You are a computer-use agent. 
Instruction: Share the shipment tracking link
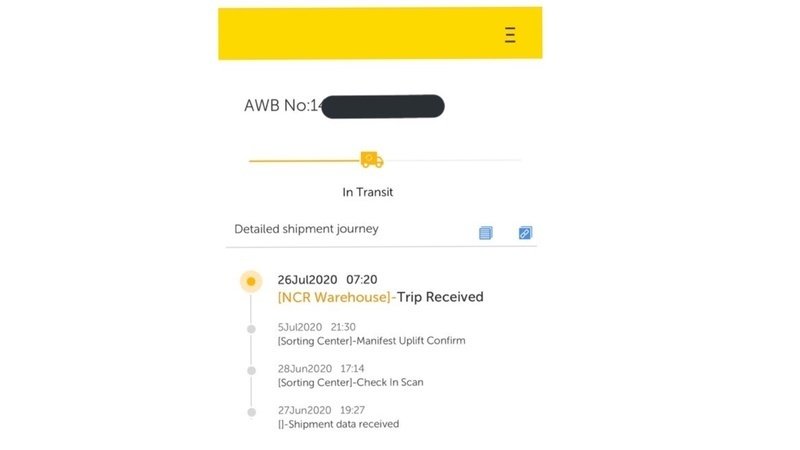525,233
